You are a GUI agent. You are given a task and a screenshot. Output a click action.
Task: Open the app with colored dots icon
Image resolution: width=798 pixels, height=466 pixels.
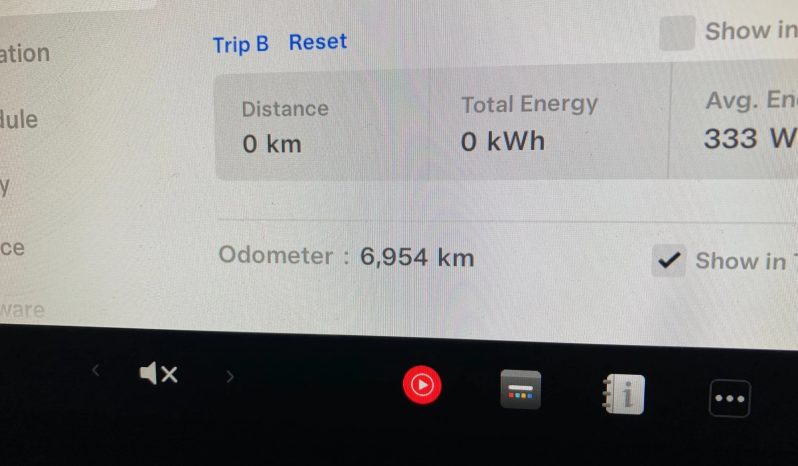(x=520, y=390)
